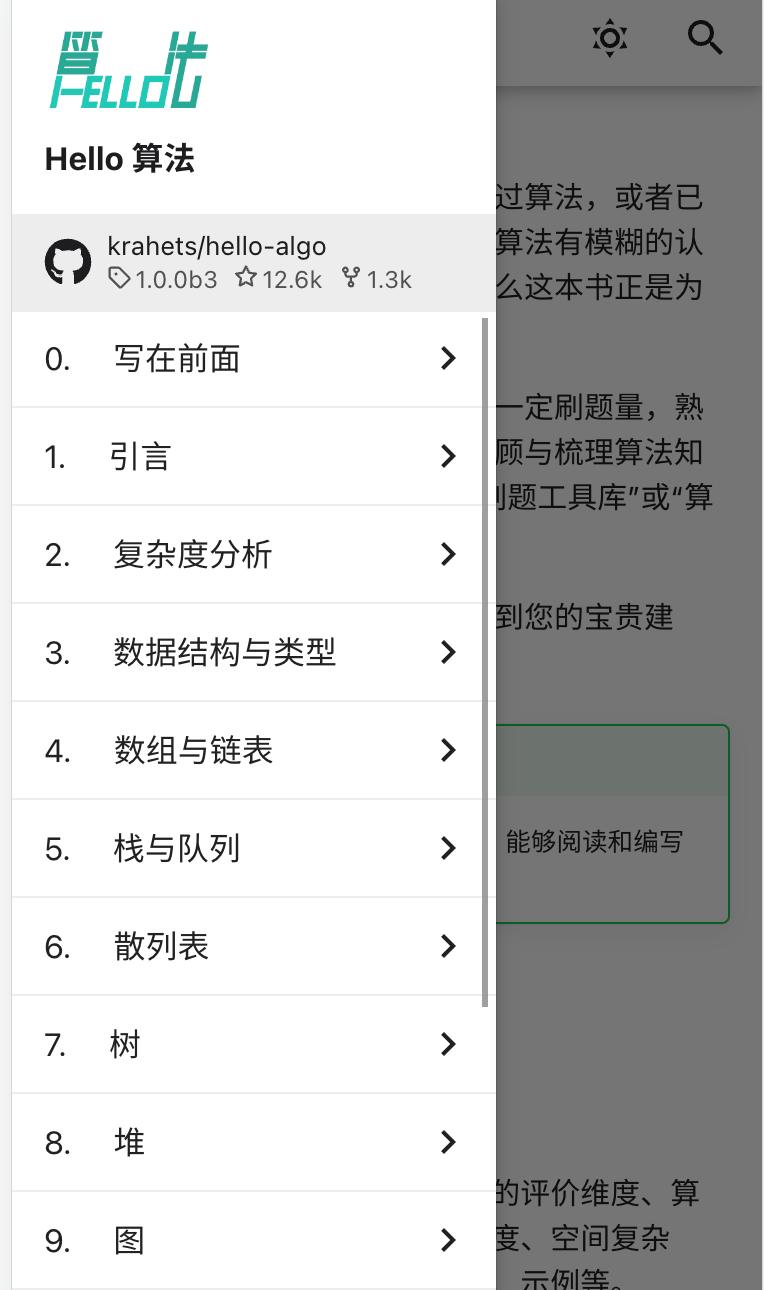
Task: Expand chapter 4 数组与链表
Action: (254, 751)
